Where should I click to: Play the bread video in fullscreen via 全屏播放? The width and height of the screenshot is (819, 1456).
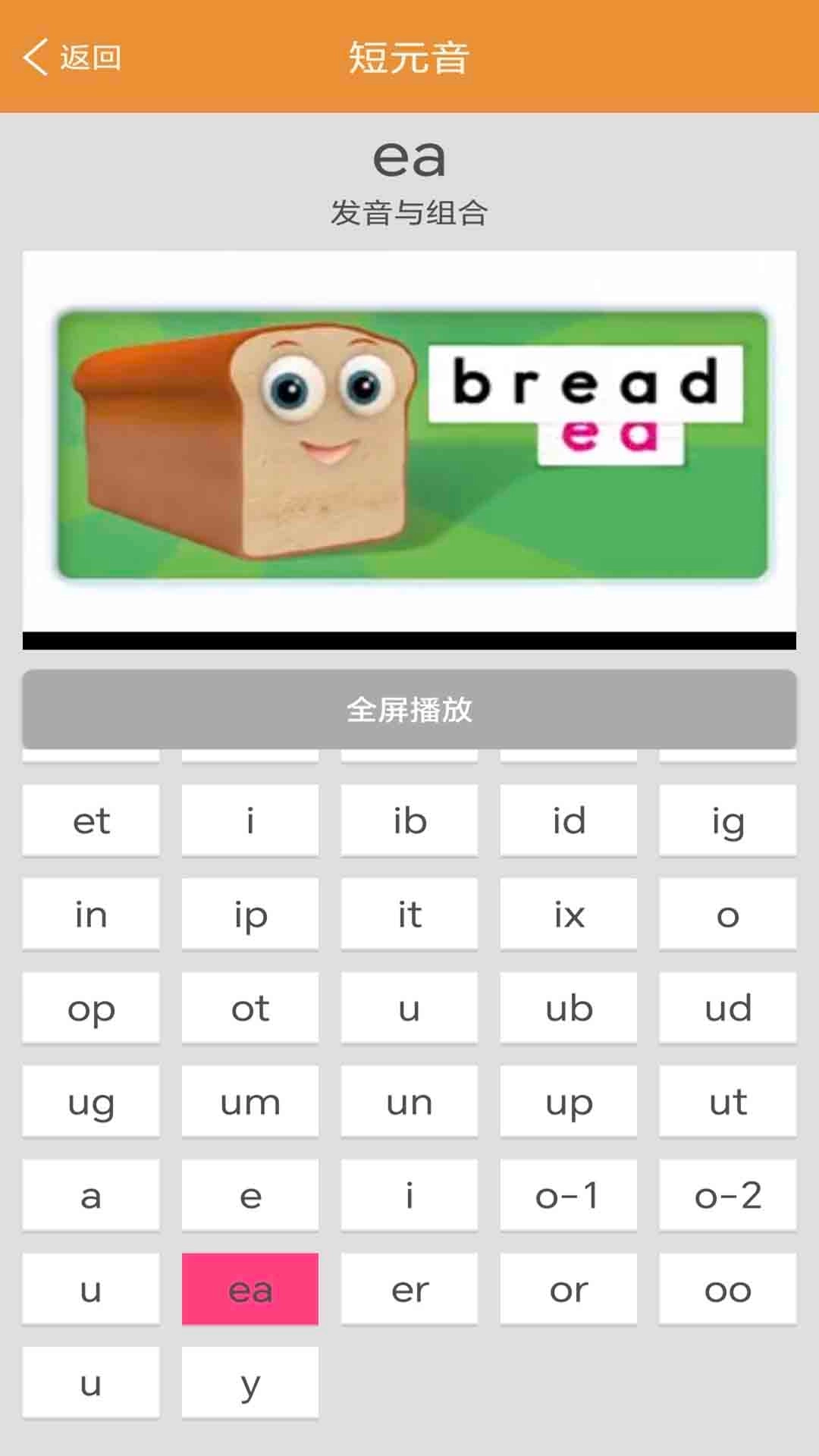pos(409,710)
